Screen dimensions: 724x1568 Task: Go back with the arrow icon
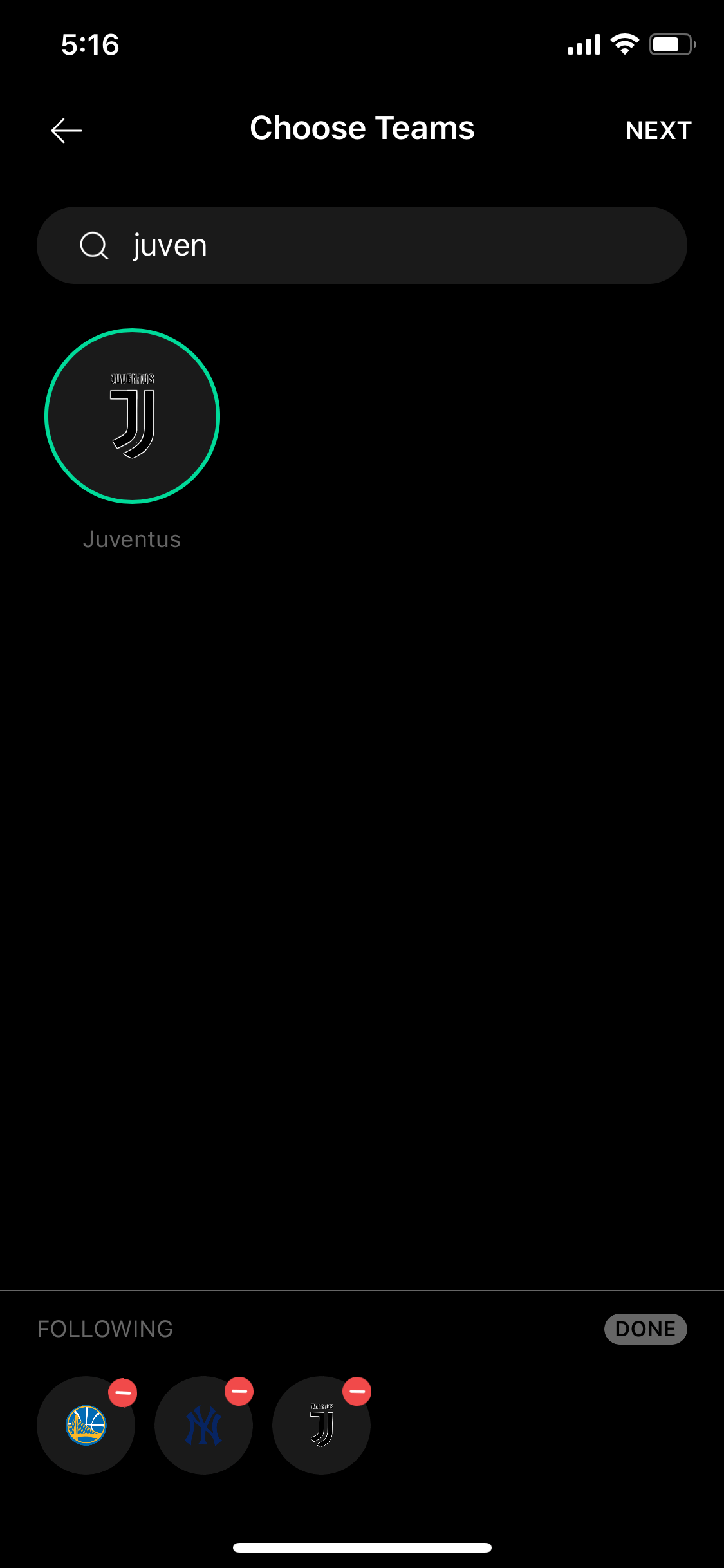tap(66, 131)
